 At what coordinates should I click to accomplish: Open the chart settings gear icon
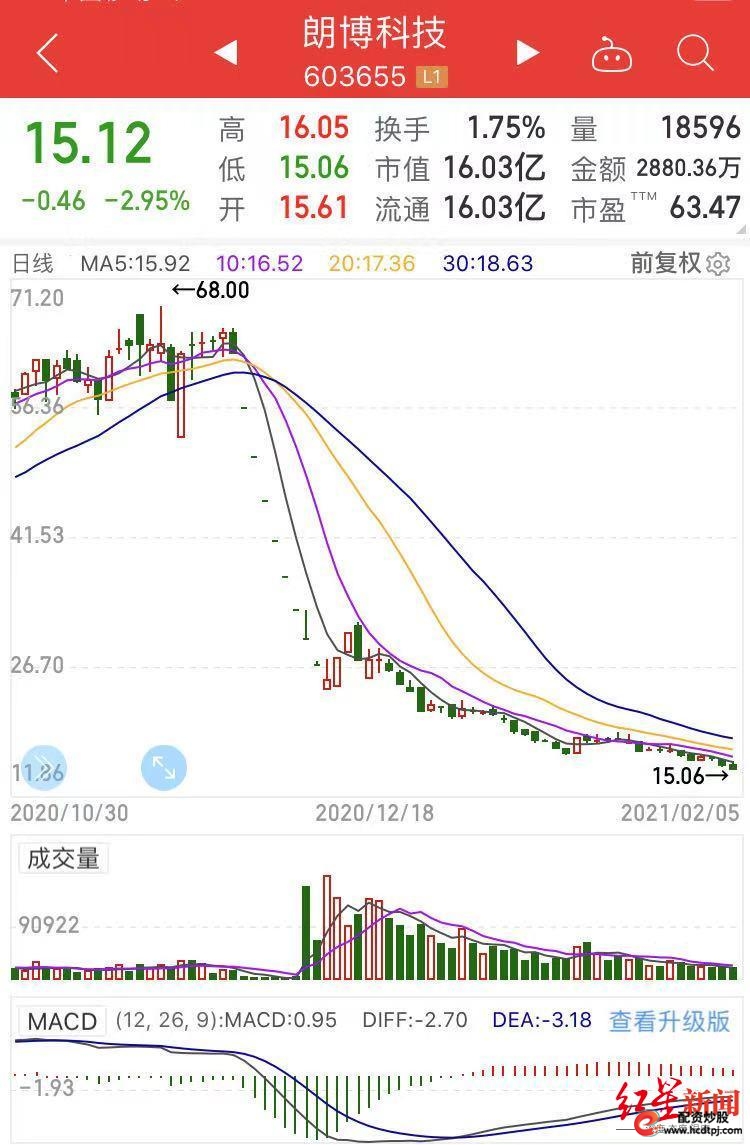(718, 265)
